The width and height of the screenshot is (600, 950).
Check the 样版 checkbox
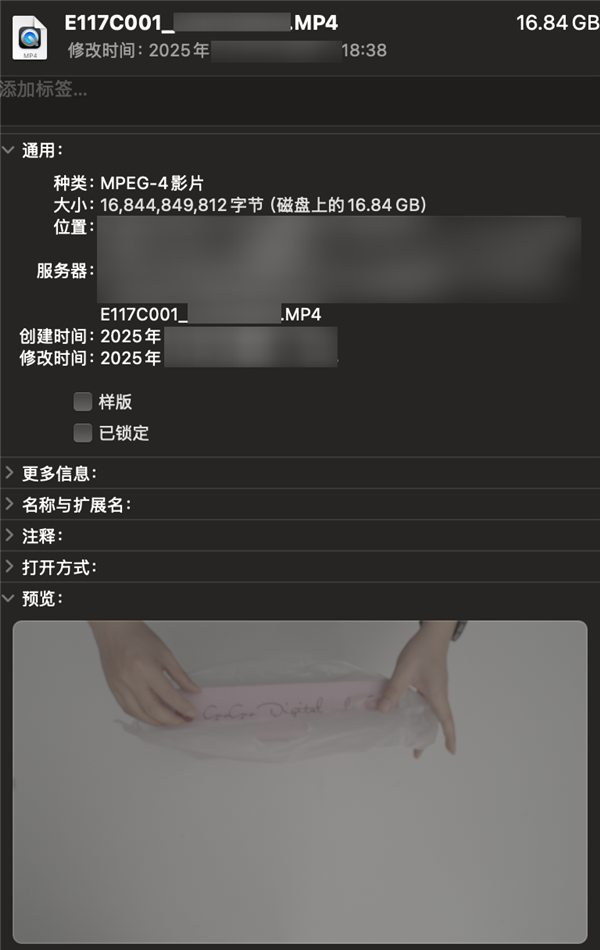83,402
